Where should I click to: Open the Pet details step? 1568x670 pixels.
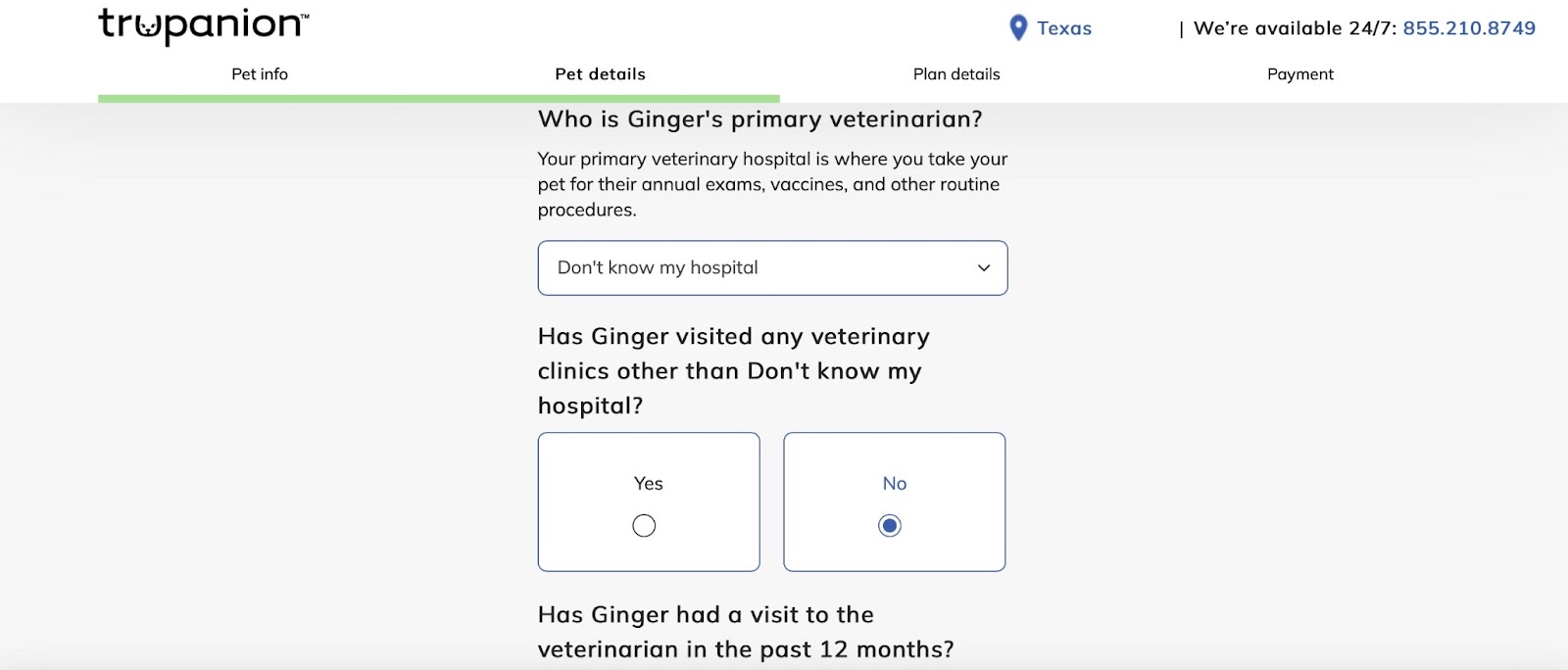(x=600, y=74)
